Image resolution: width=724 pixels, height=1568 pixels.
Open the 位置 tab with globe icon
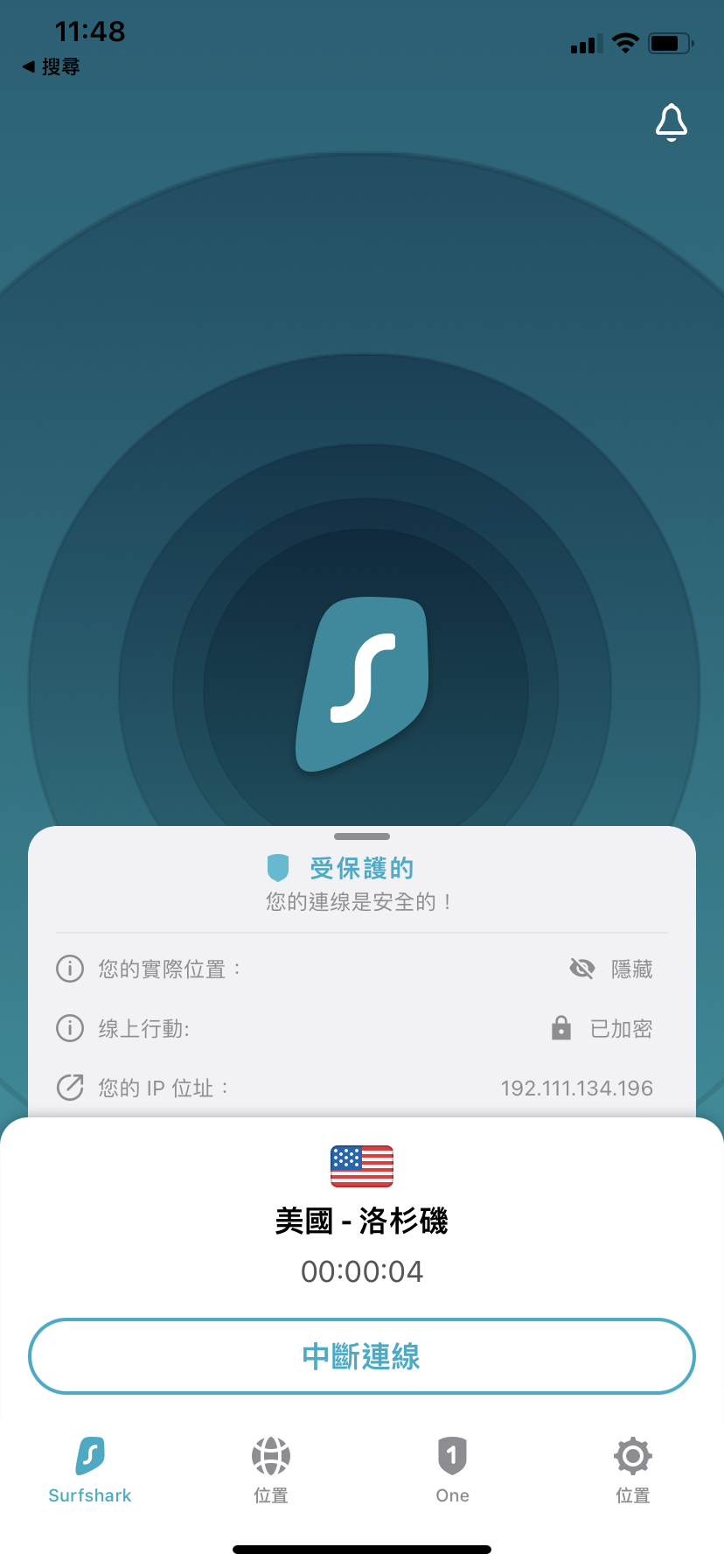(x=271, y=1470)
